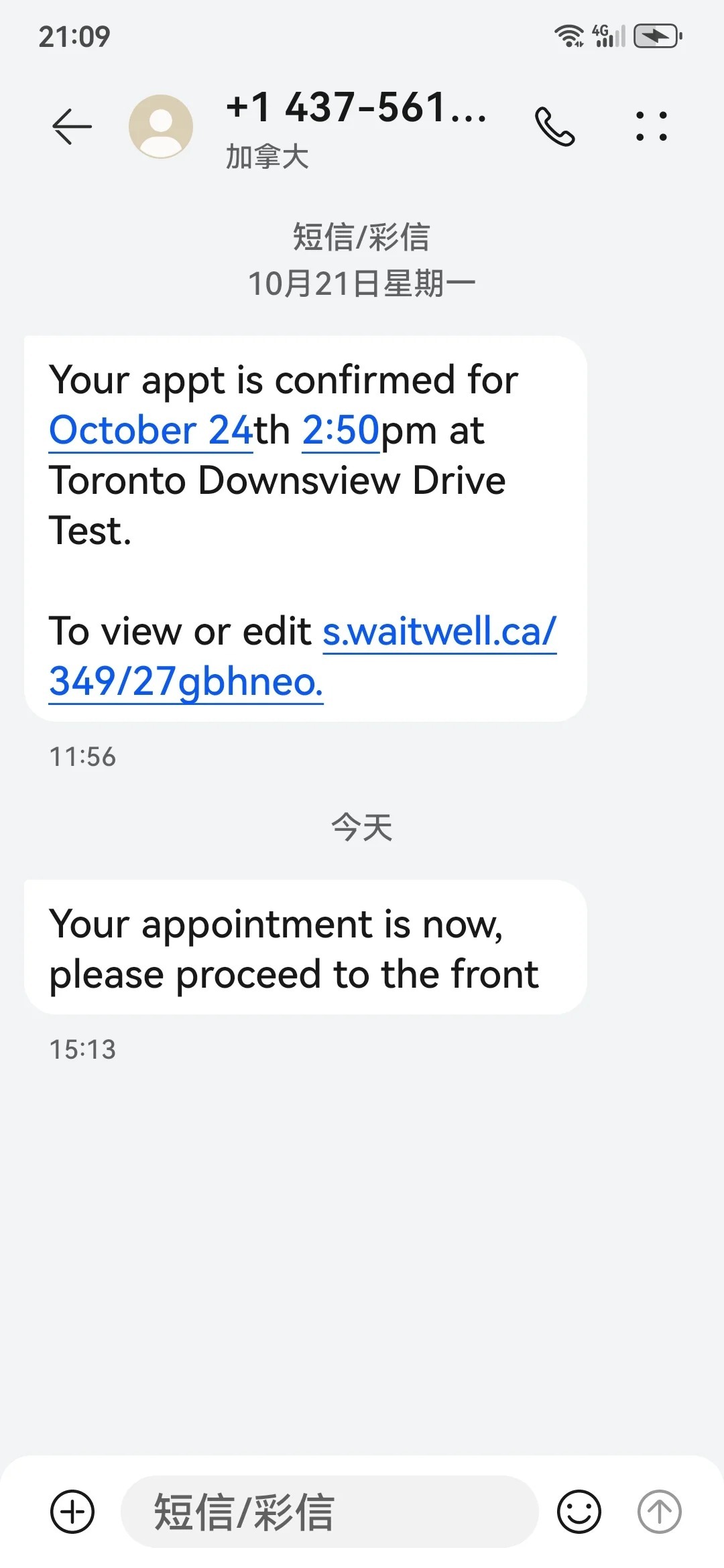The image size is (724, 1568).
Task: Tap the 2:50 time link
Action: 341,430
